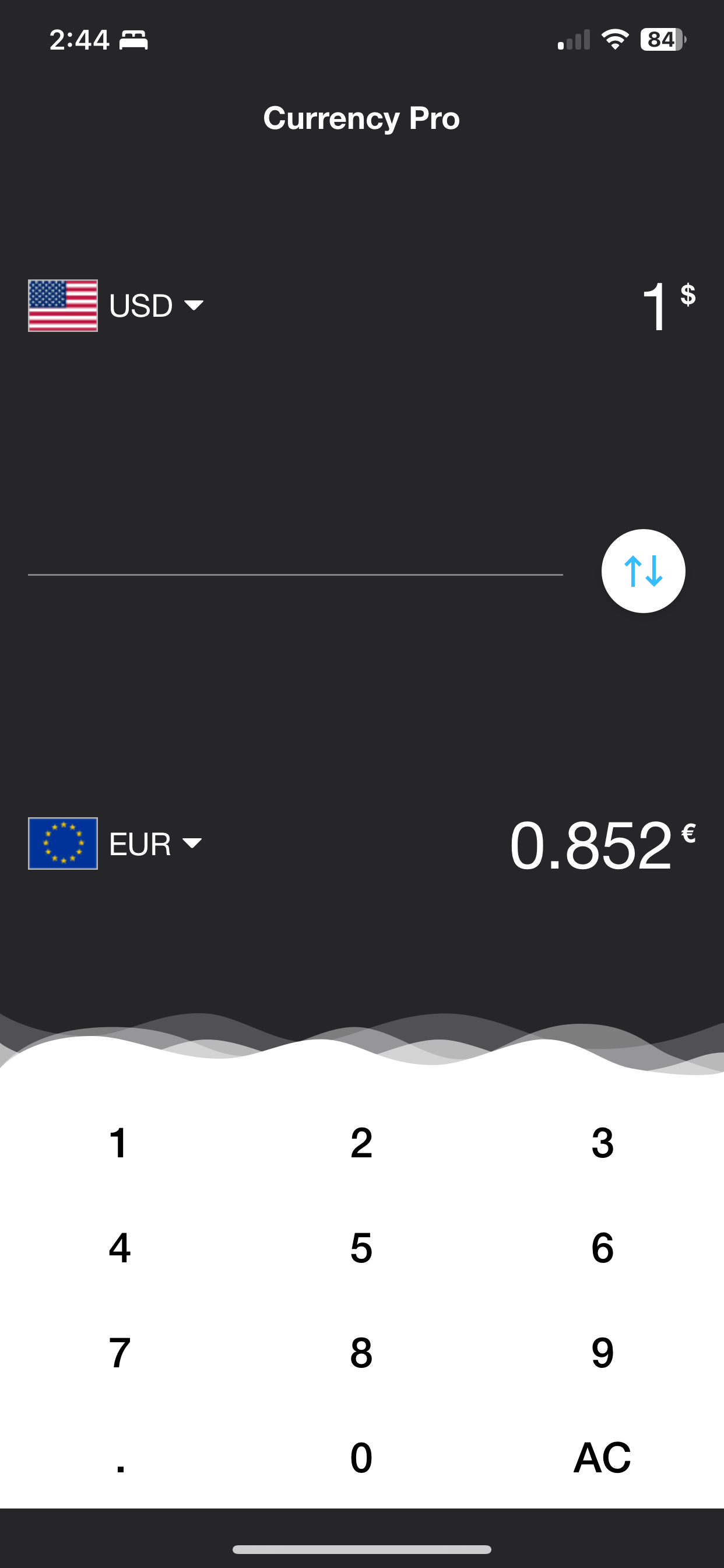Tap the cellular signal bars indicator
The height and width of the screenshot is (1568, 724).
[572, 40]
